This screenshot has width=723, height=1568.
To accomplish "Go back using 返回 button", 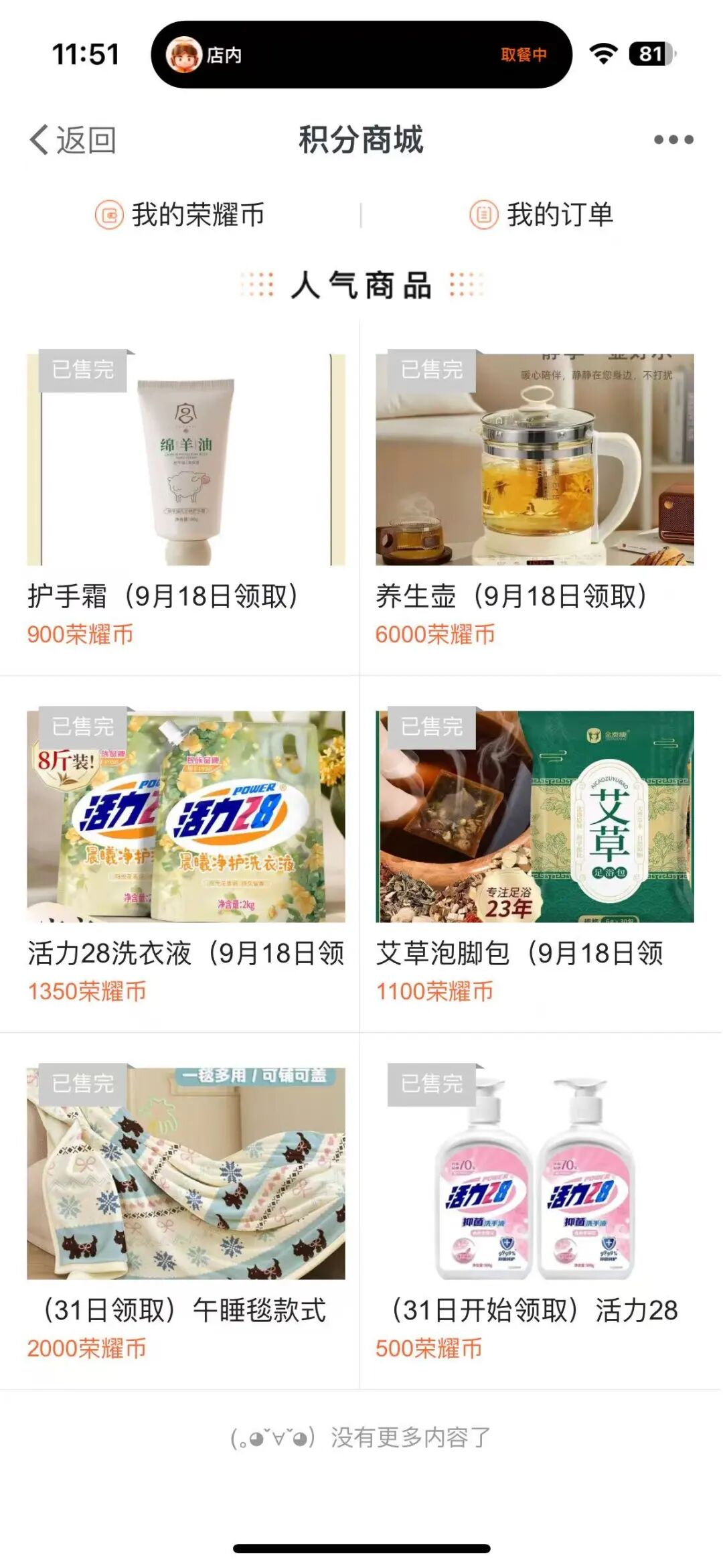I will [72, 140].
